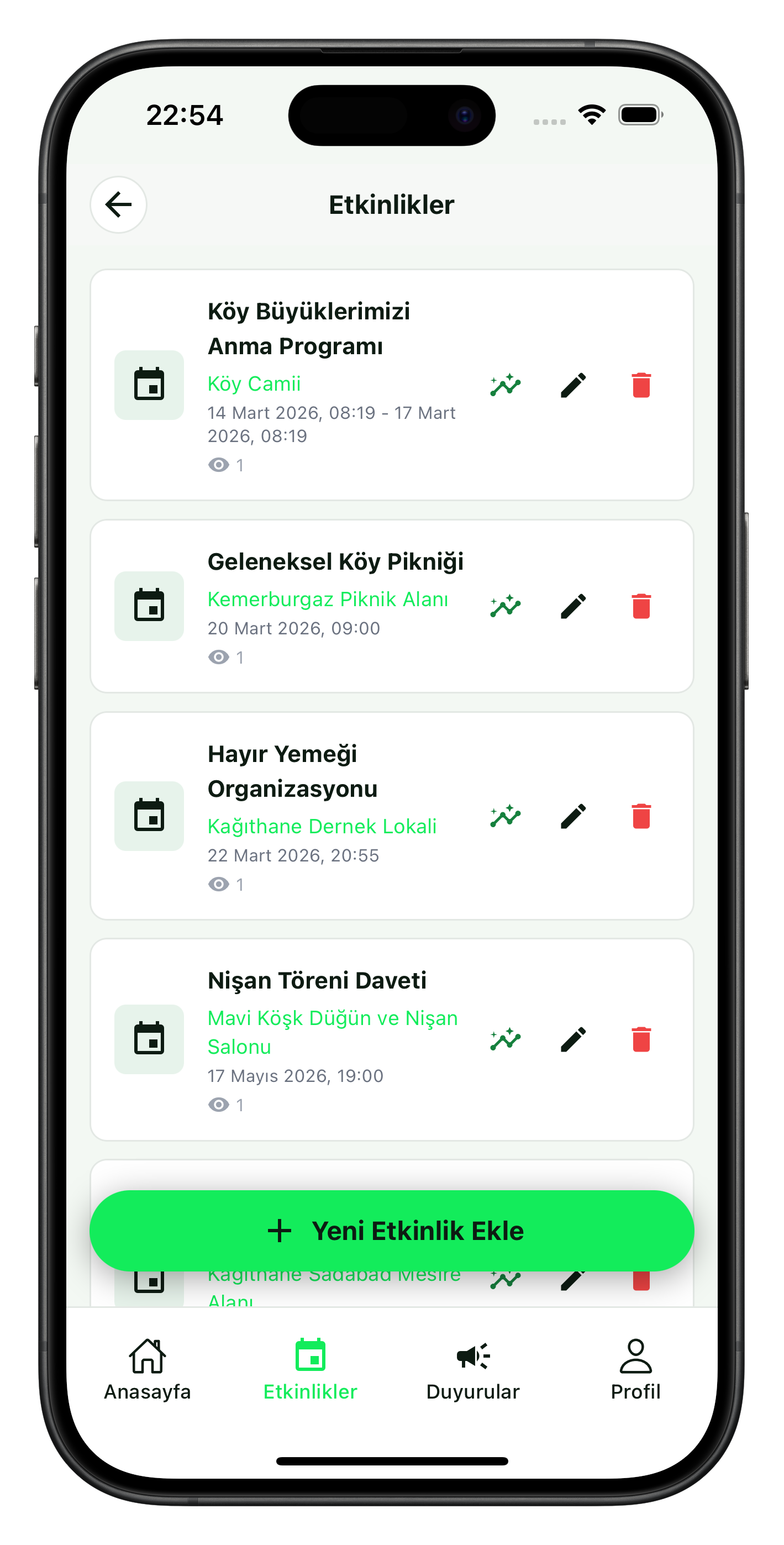Viewport: 784px width, 1545px height.
Task: Open the Nişan Töreni Daveti event card
Action: [x=318, y=981]
